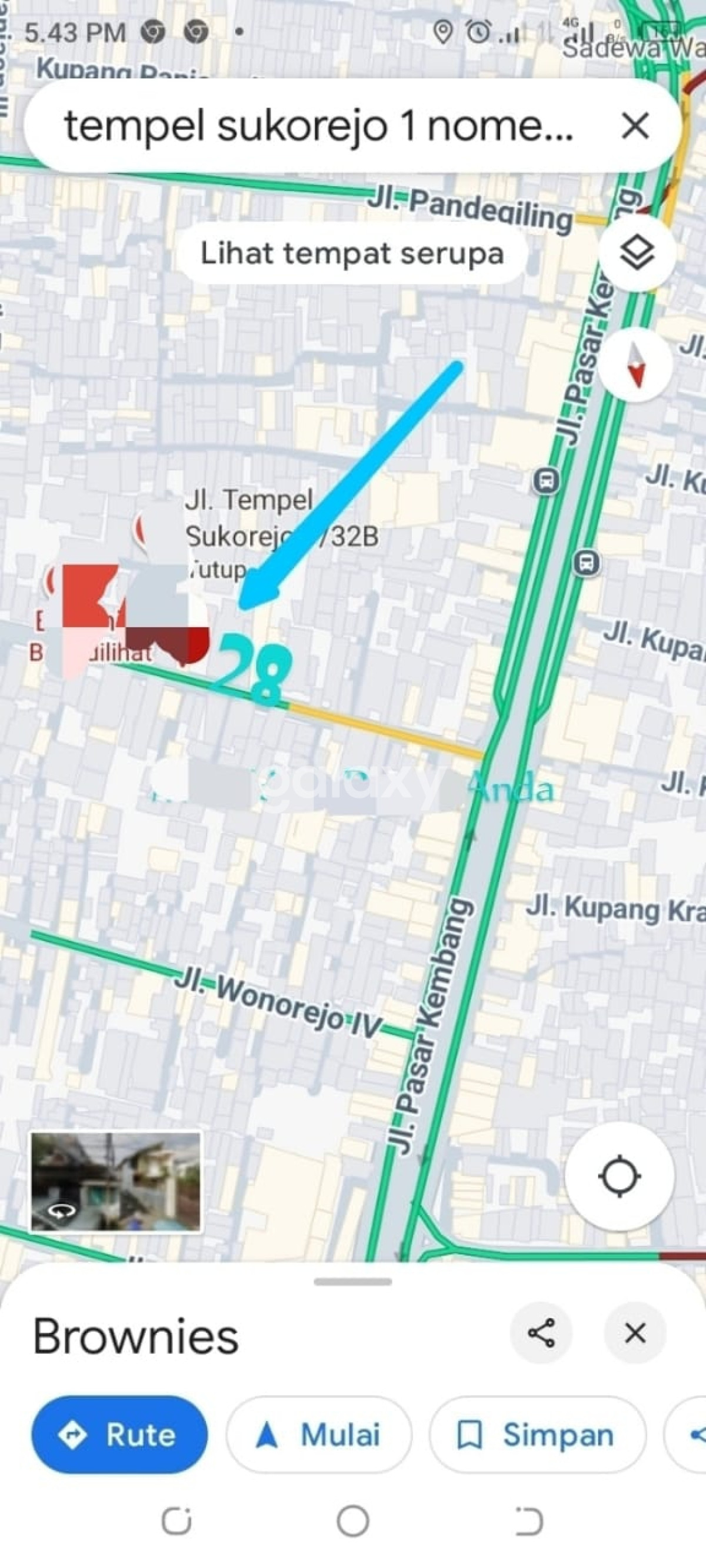
Task: Go back with the system back button
Action: click(x=529, y=1521)
